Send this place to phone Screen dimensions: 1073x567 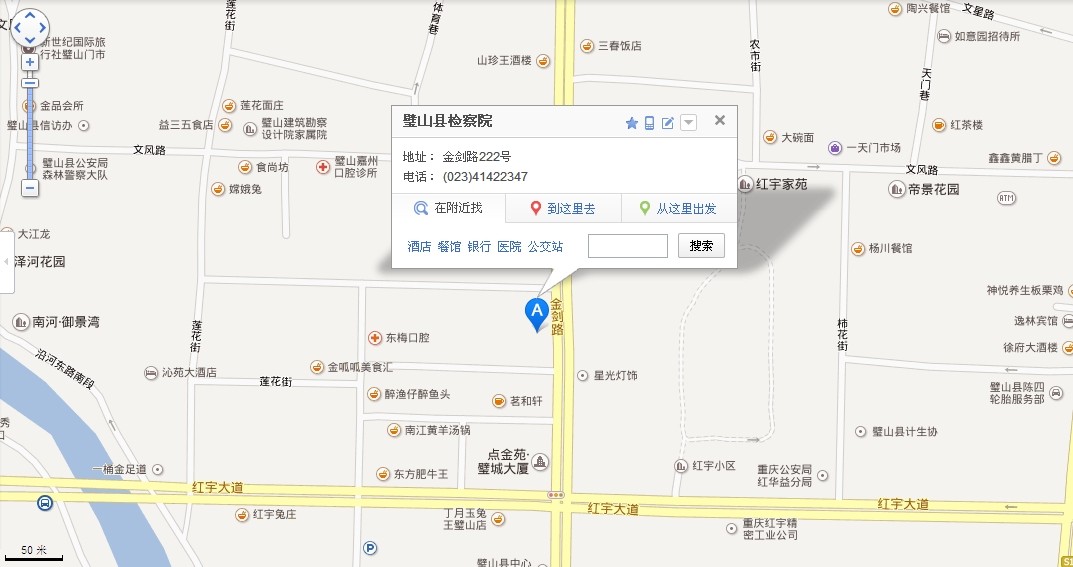649,123
